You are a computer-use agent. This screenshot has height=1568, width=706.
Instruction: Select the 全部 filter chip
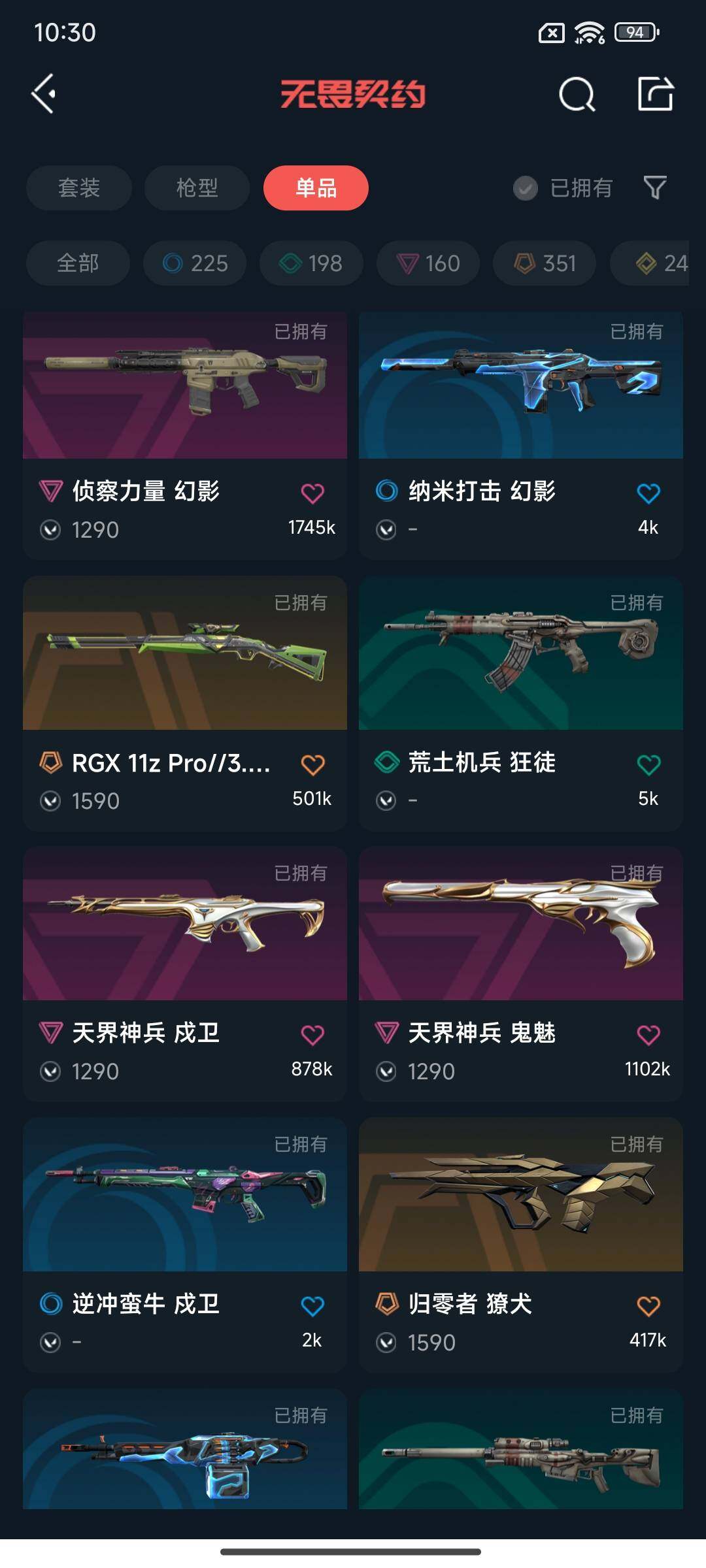[78, 263]
